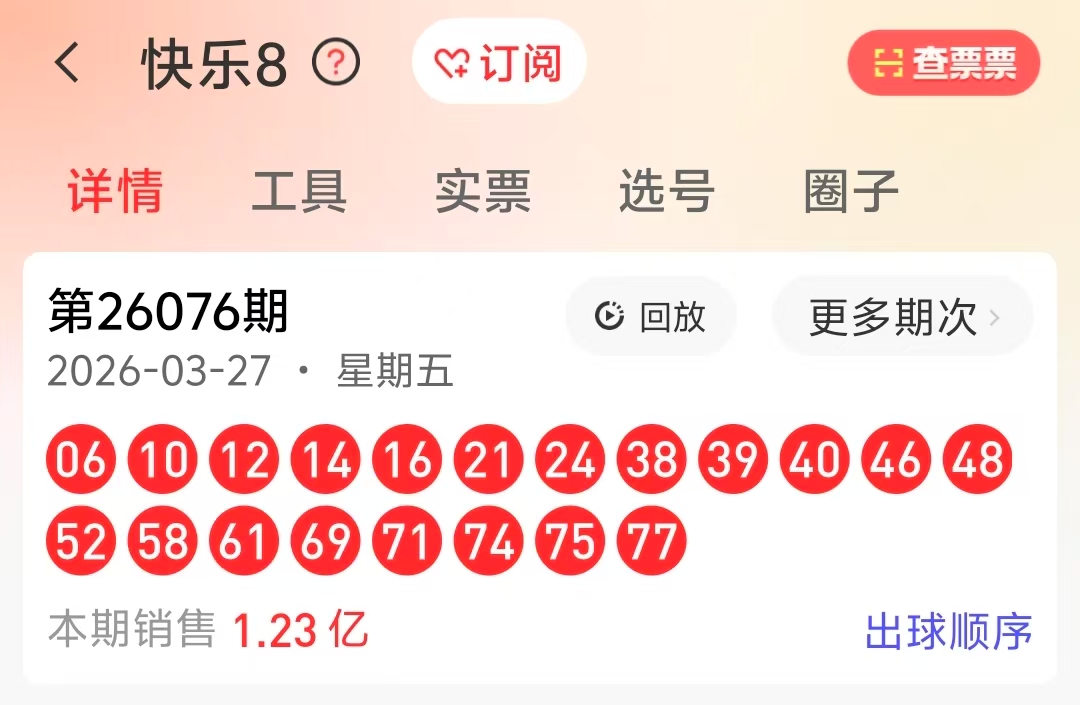Play the draw replay via 回放

point(651,317)
